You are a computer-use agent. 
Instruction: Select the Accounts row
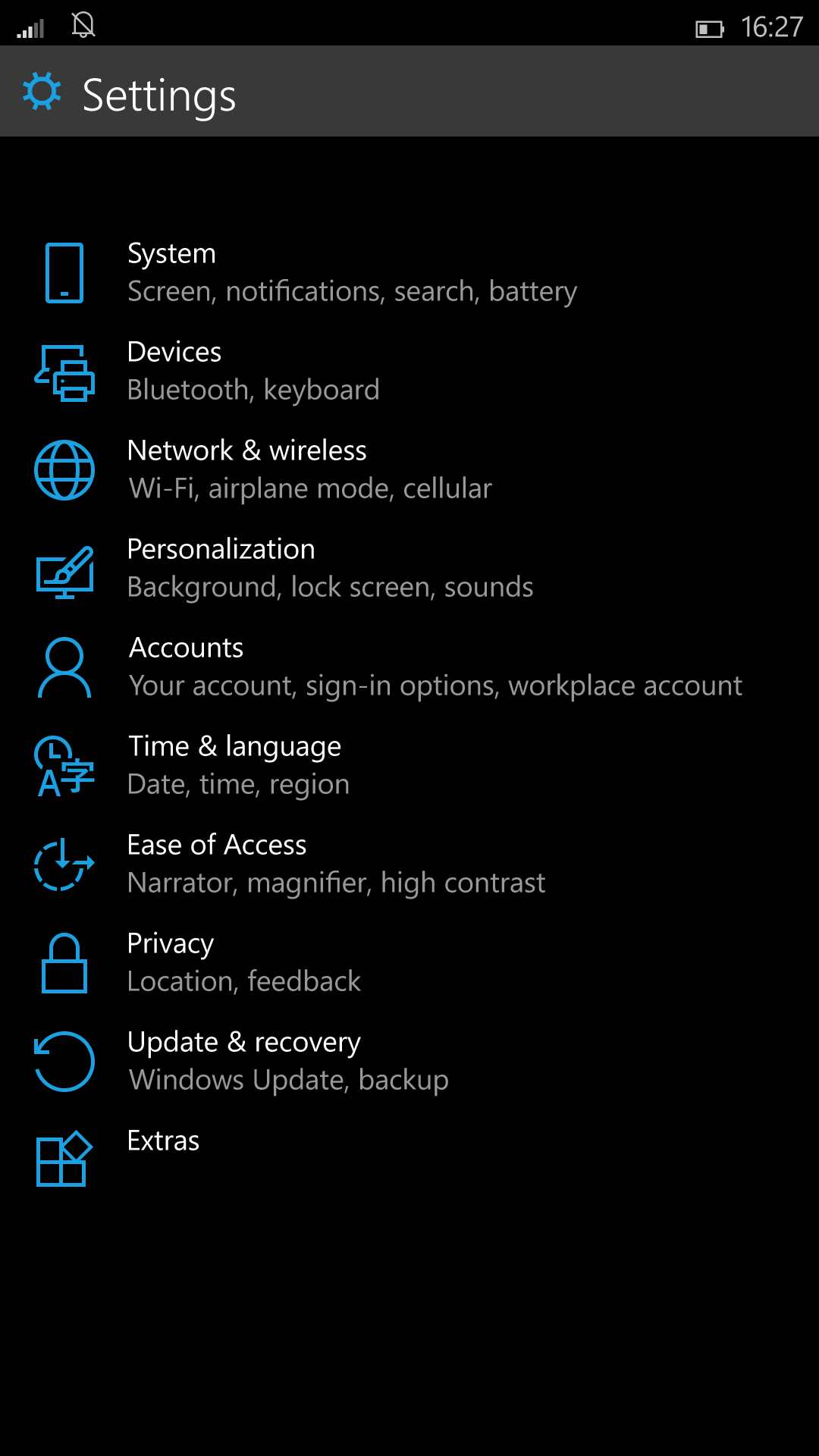[x=409, y=667]
